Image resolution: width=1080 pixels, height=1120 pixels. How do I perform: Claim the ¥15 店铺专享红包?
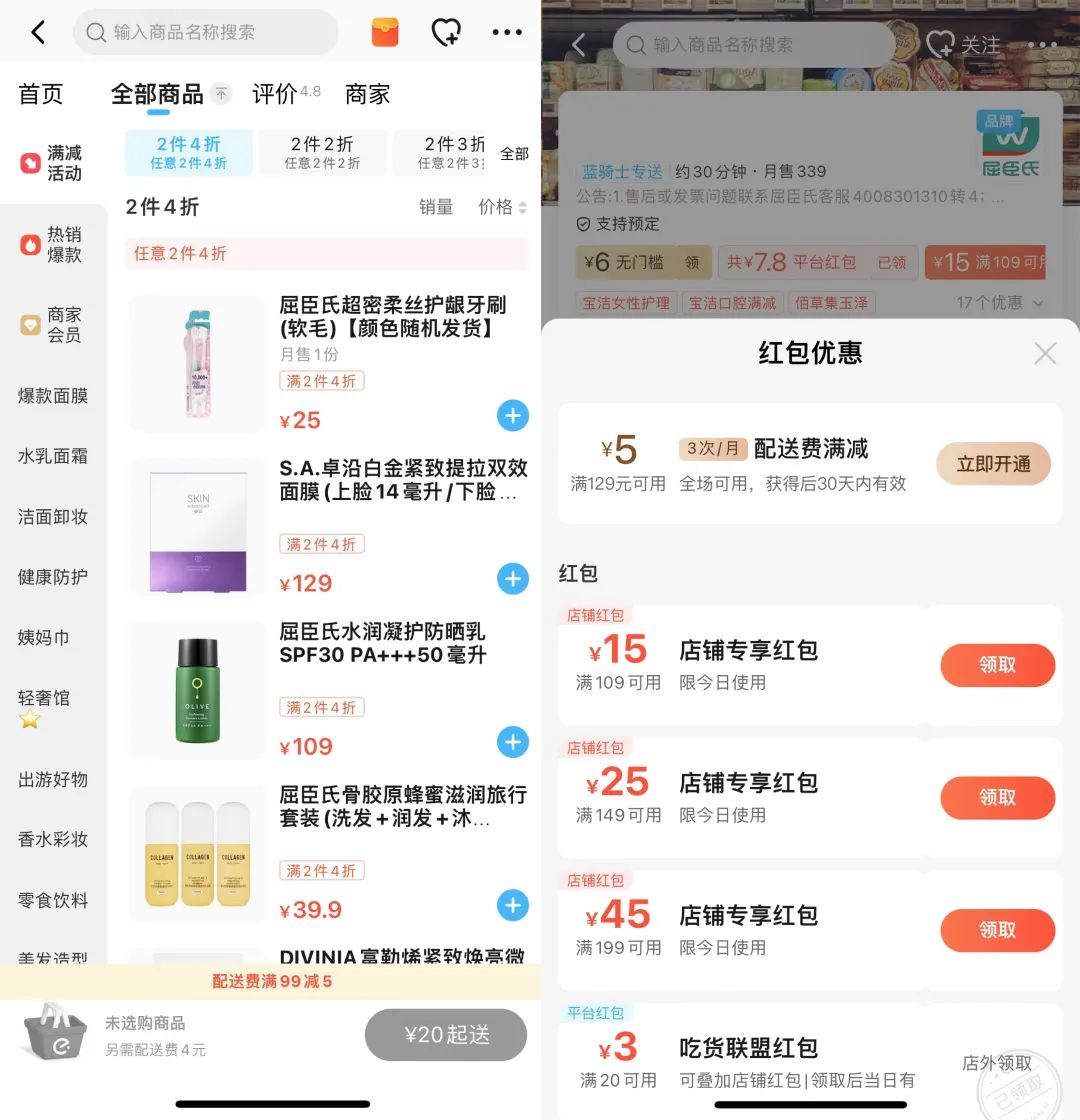[997, 665]
